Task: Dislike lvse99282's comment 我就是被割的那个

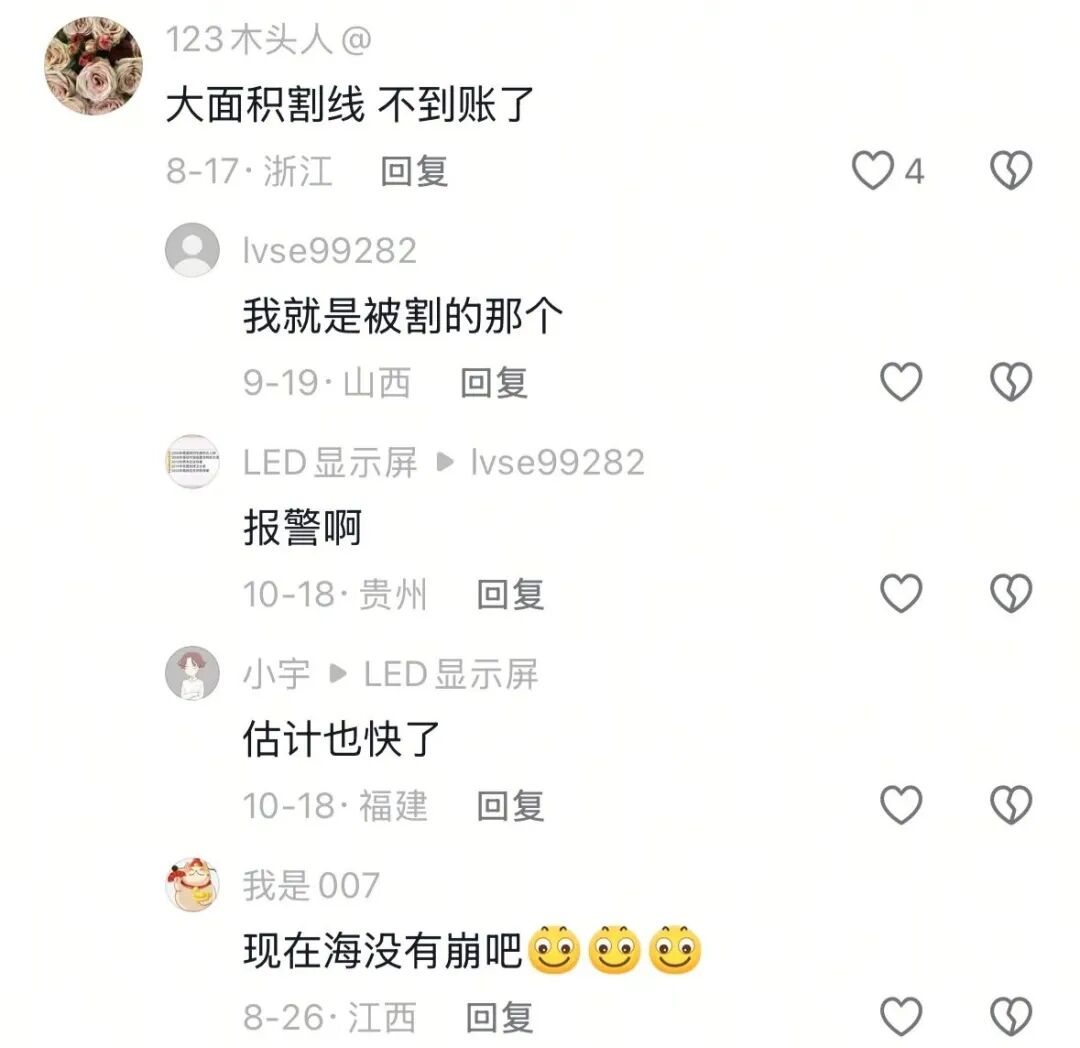Action: coord(1010,382)
